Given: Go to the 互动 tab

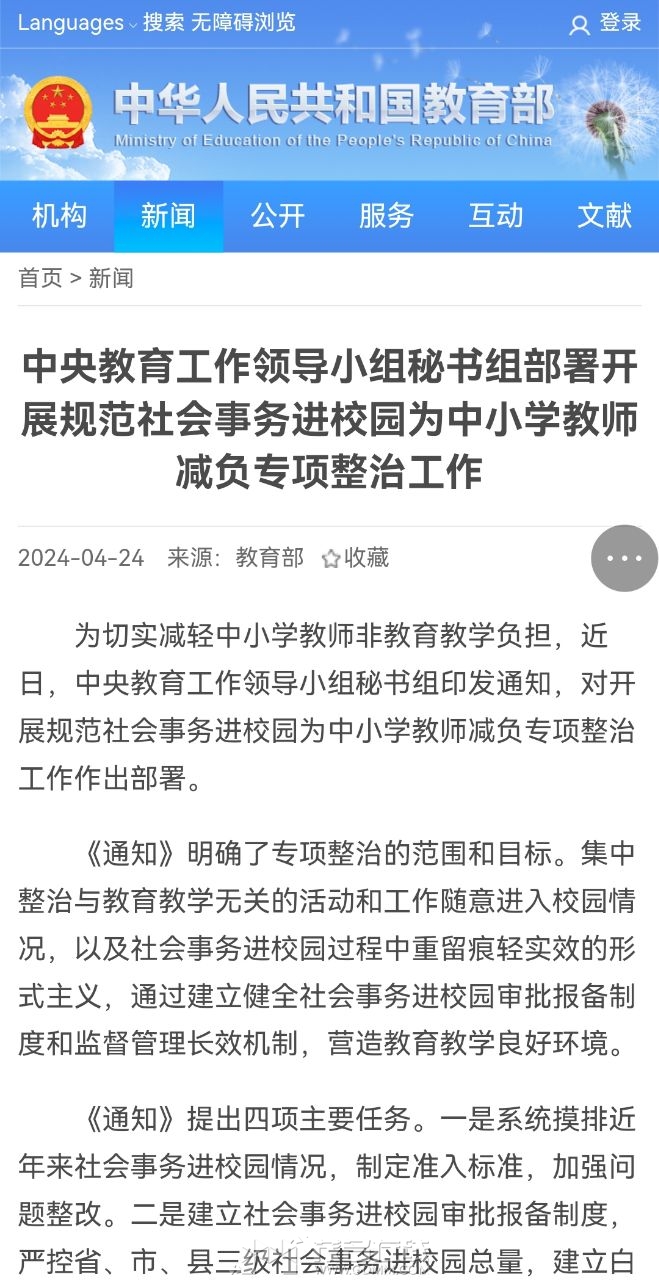Looking at the screenshot, I should click(496, 216).
